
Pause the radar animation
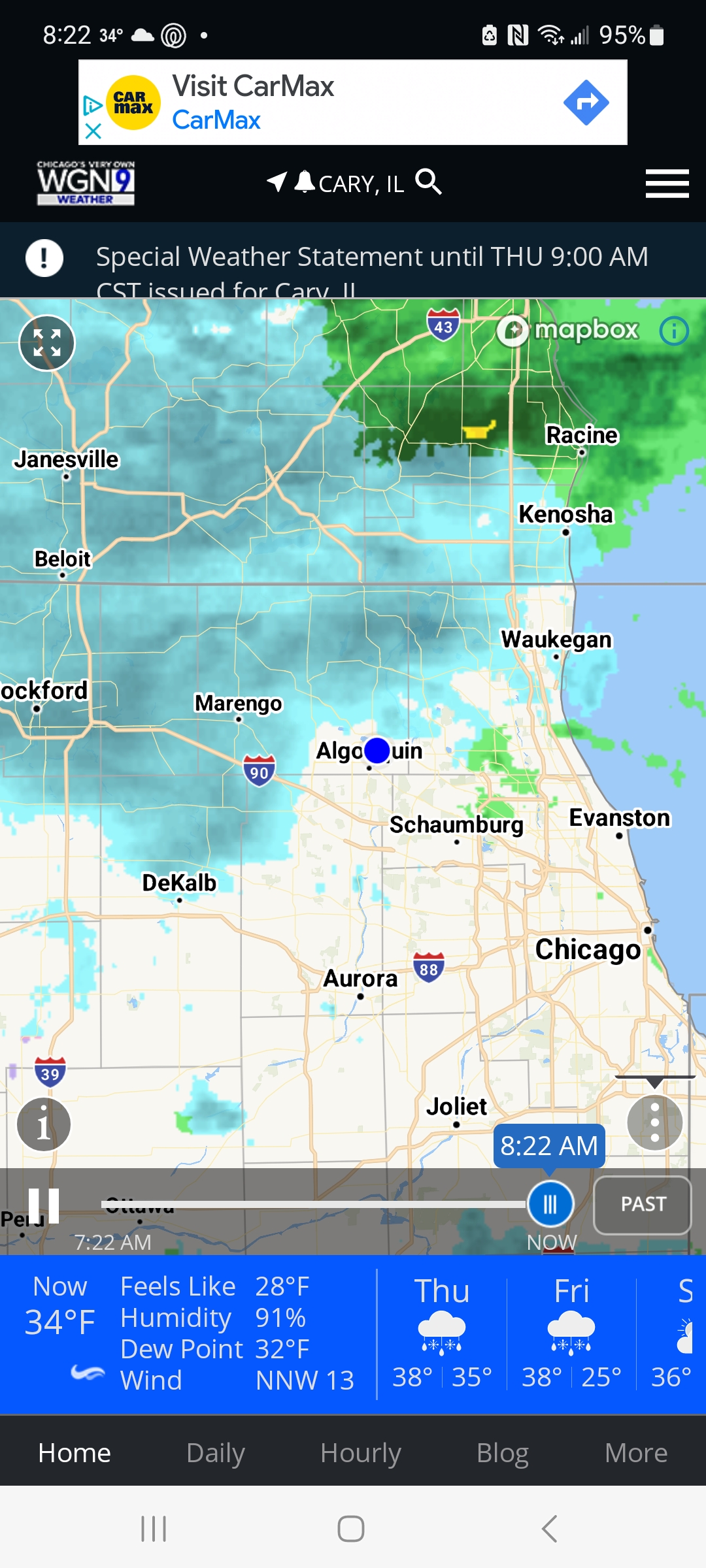(44, 1206)
